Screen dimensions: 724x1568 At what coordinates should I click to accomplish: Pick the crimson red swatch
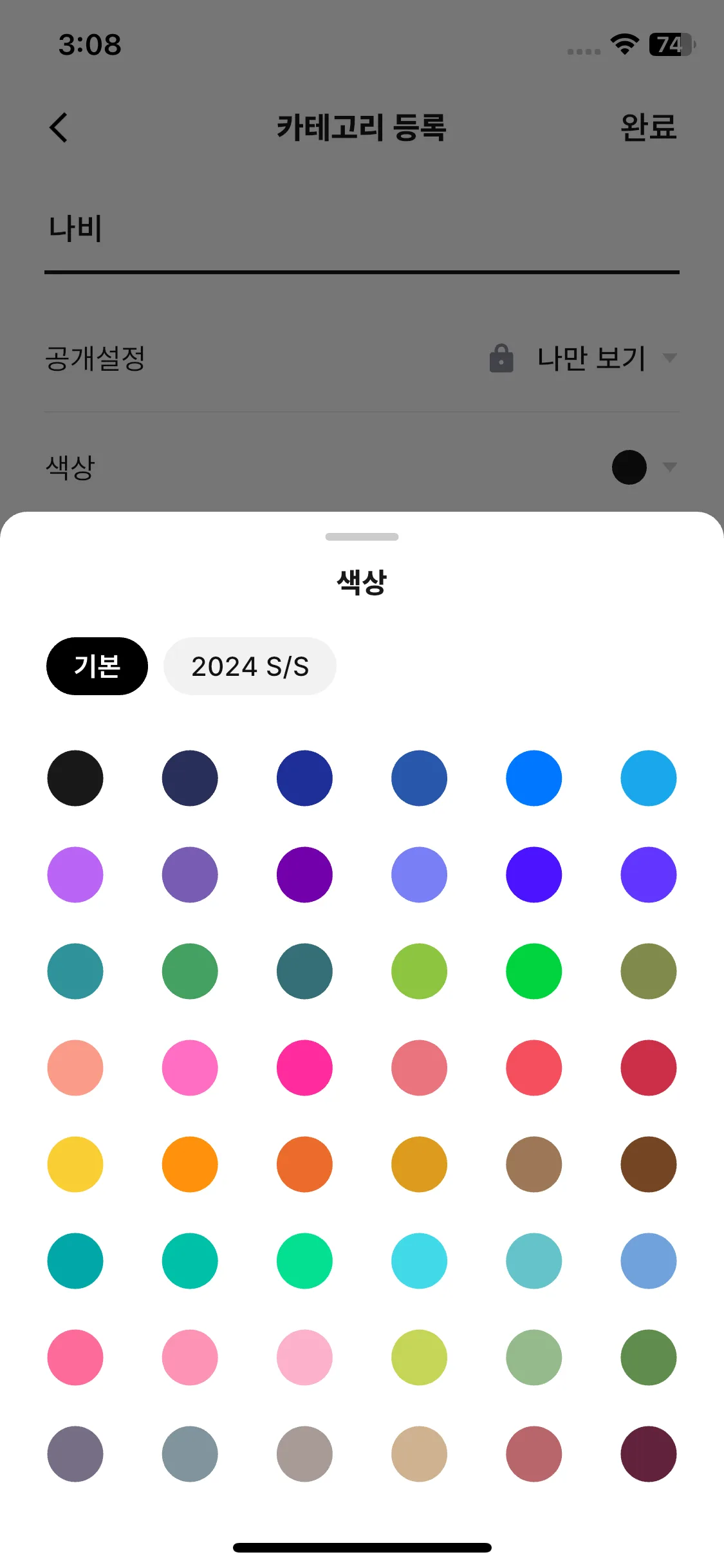point(648,1068)
